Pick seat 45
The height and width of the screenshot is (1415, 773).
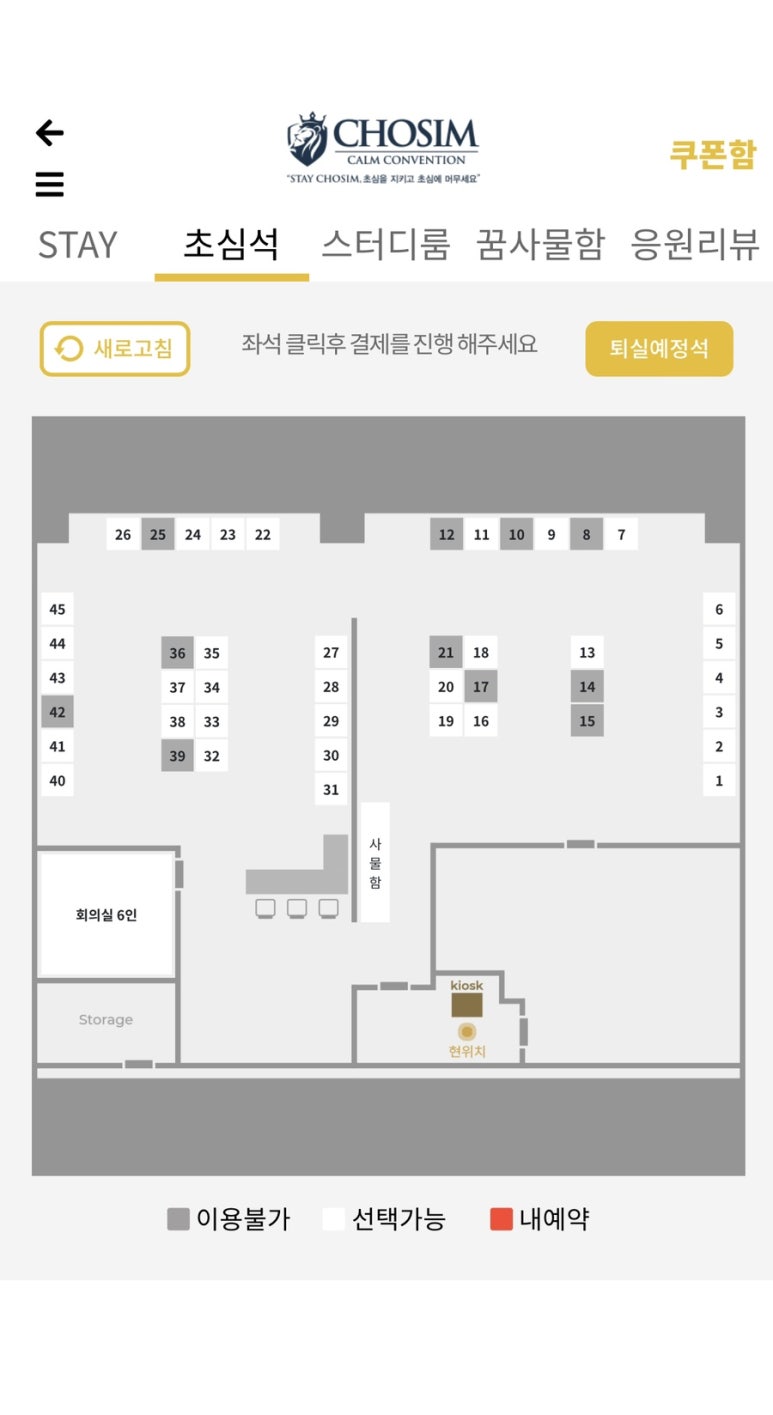coord(57,609)
